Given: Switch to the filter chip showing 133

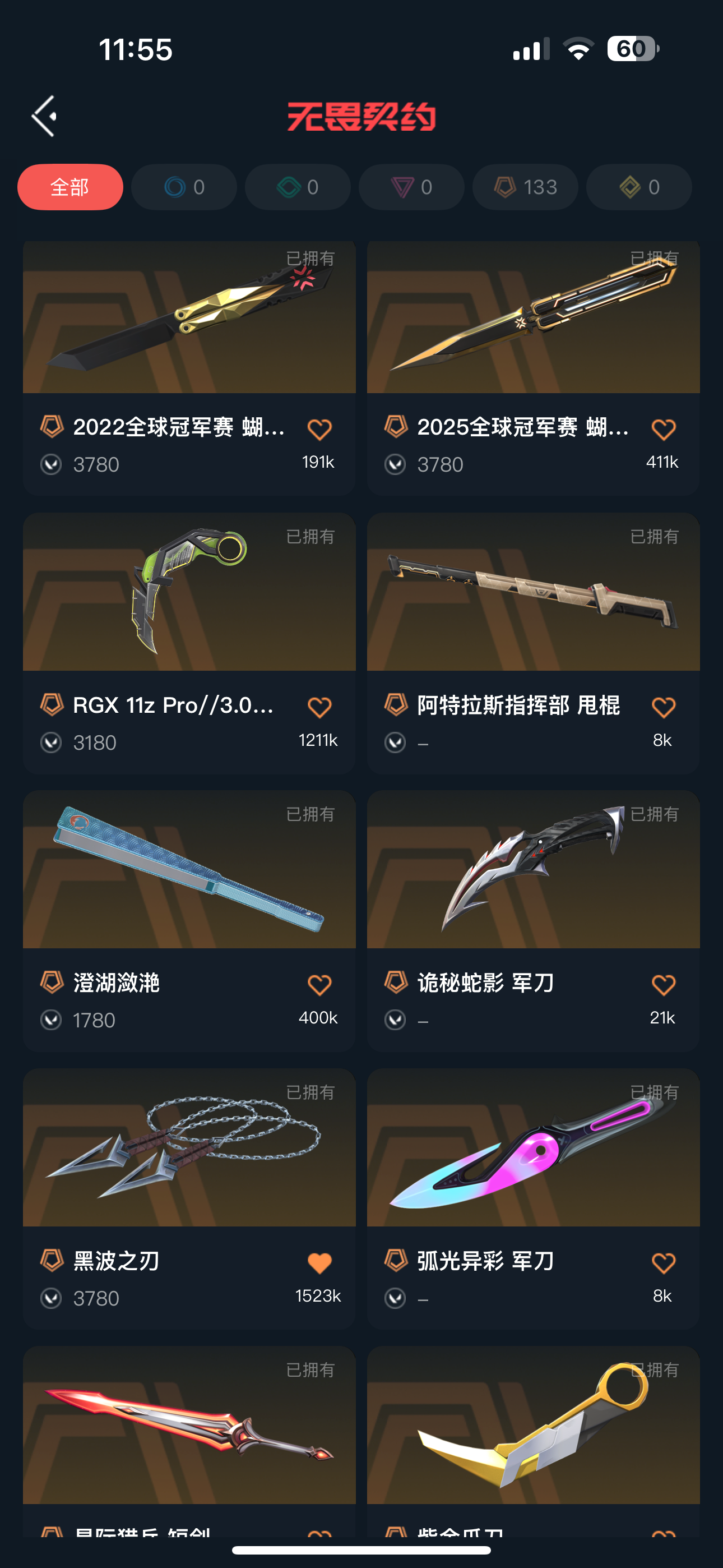Looking at the screenshot, I should 525,187.
